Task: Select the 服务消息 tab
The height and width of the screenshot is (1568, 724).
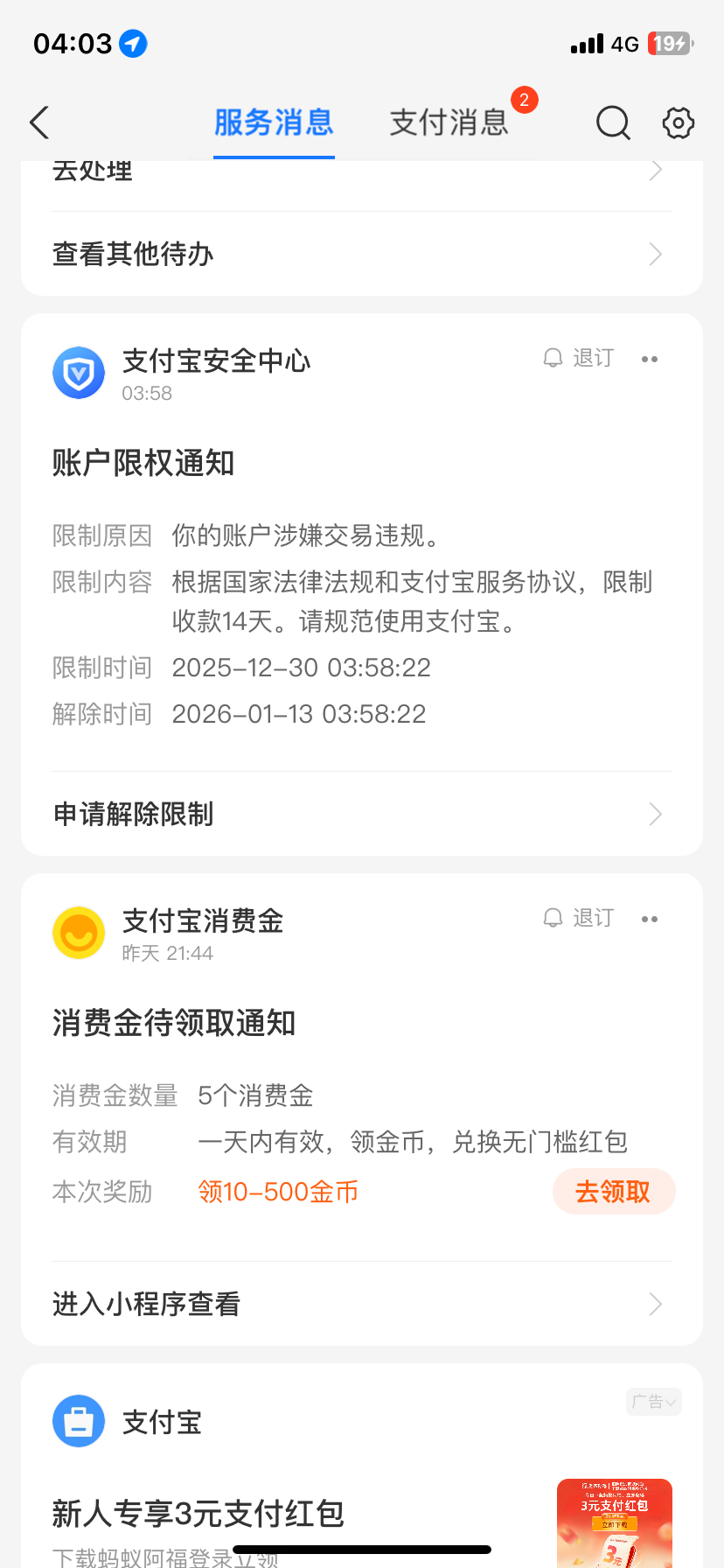Action: point(274,122)
